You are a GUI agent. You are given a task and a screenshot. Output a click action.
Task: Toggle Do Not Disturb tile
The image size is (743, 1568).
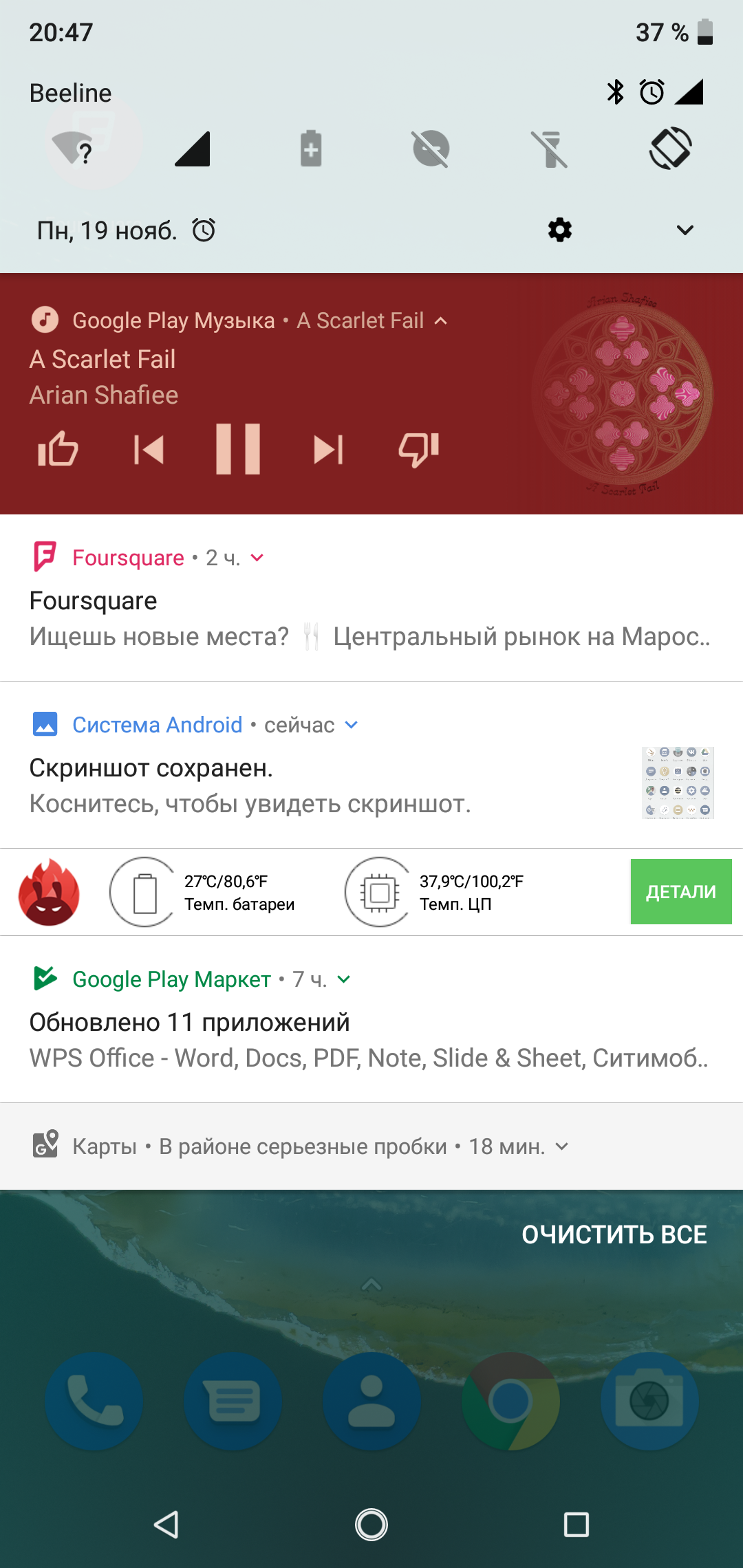click(431, 149)
